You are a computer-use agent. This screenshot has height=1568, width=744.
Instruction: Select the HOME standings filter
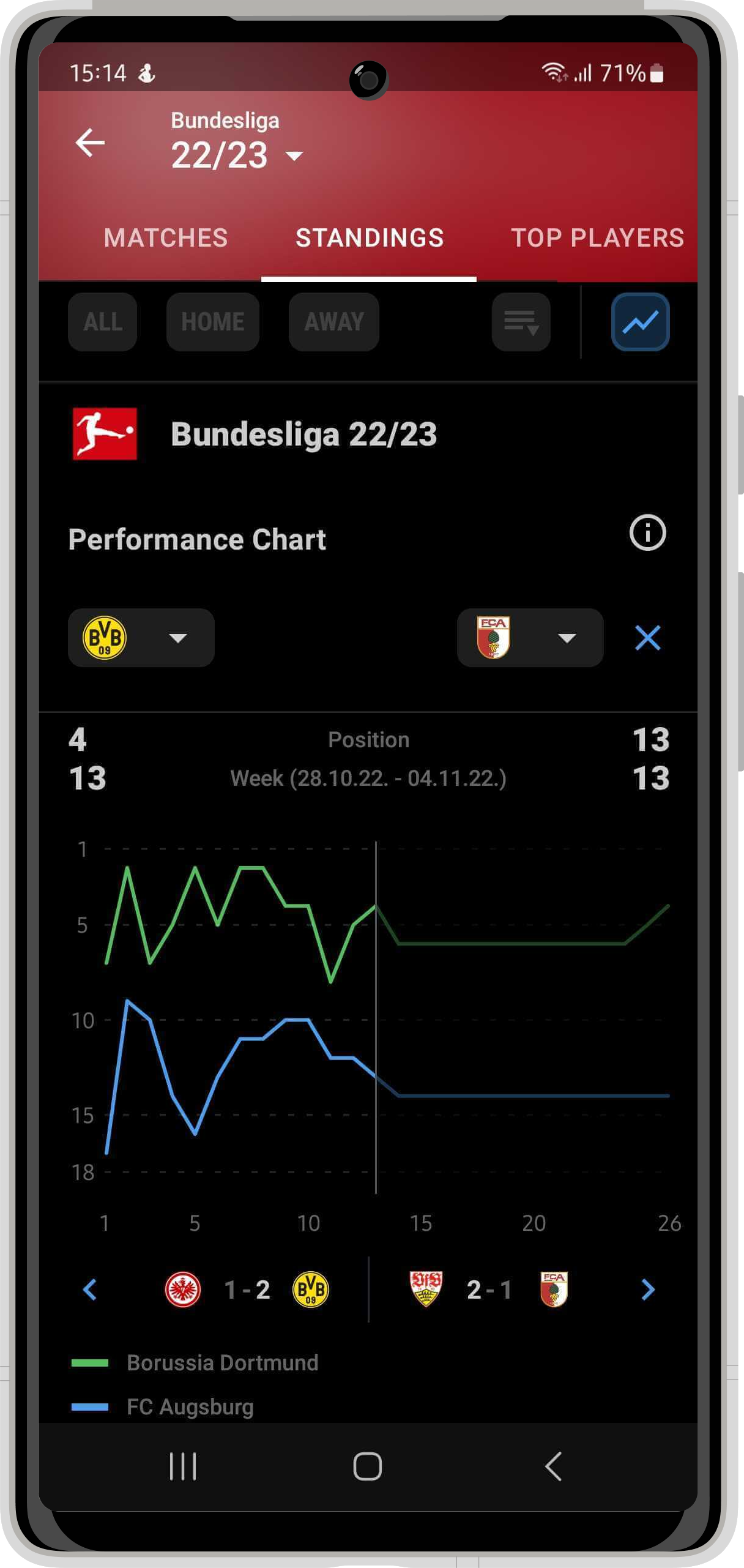(x=213, y=322)
